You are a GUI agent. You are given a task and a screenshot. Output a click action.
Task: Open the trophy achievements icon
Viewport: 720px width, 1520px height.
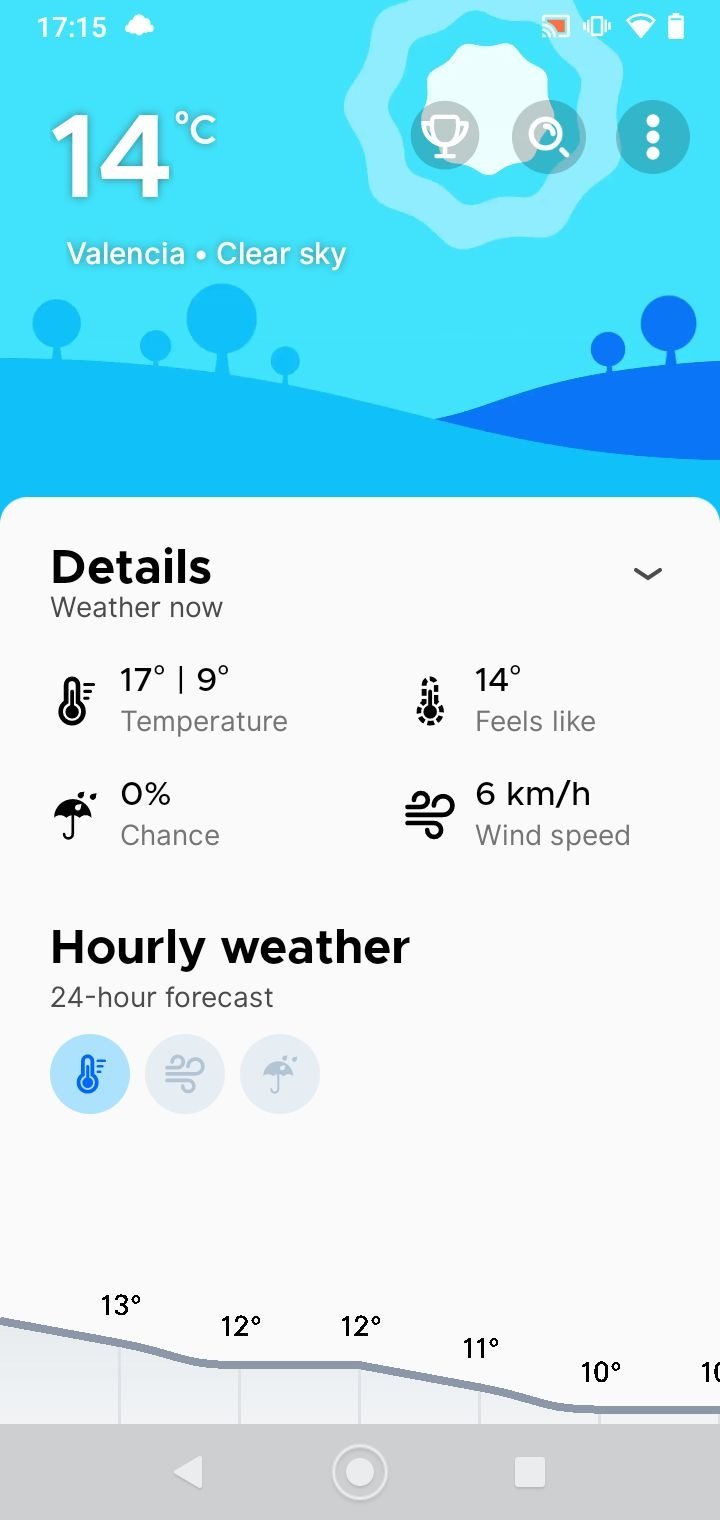pos(445,136)
